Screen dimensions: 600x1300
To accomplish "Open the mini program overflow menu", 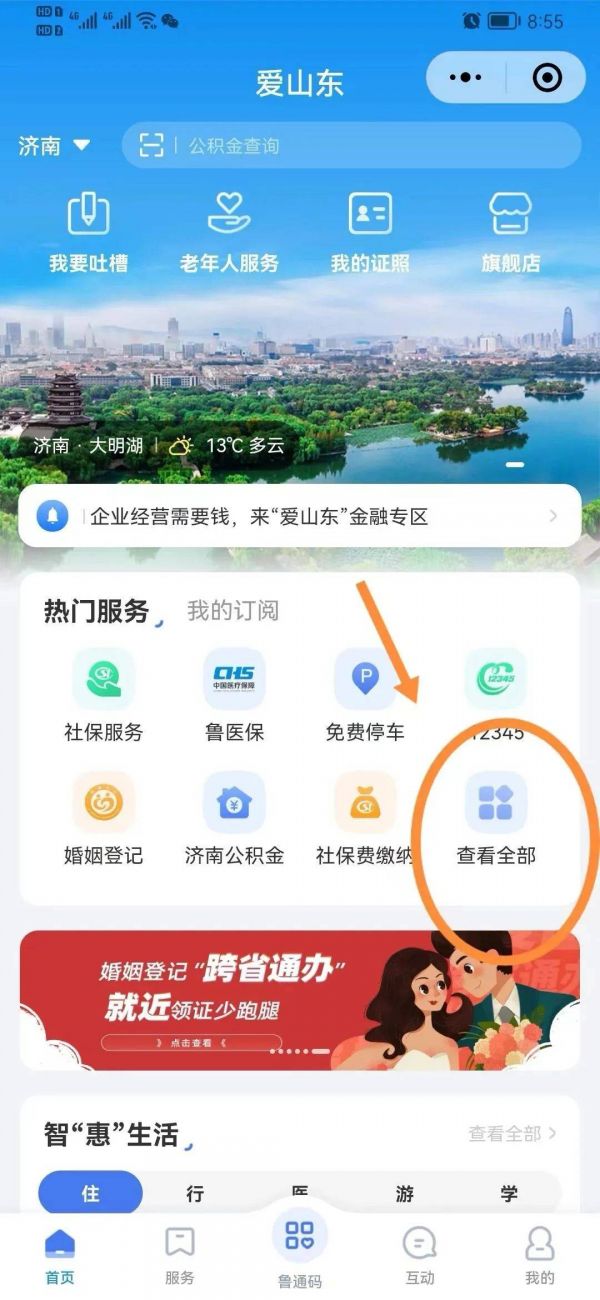I will 465,78.
